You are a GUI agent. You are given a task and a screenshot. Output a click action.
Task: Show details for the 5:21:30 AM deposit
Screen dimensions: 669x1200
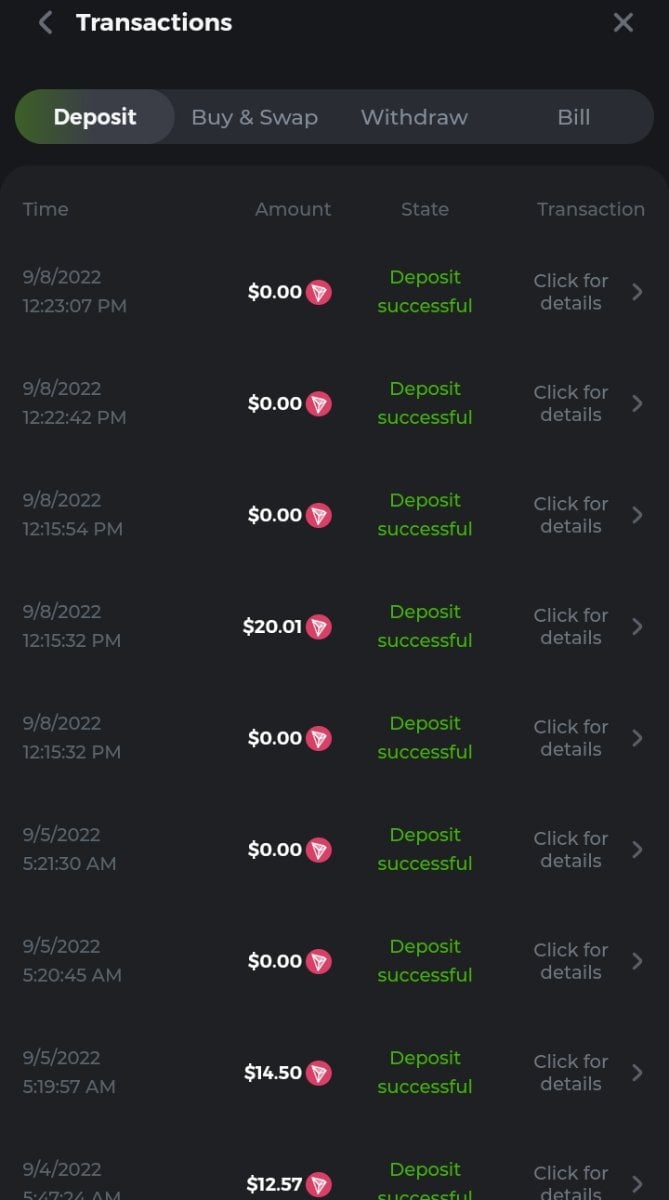587,849
